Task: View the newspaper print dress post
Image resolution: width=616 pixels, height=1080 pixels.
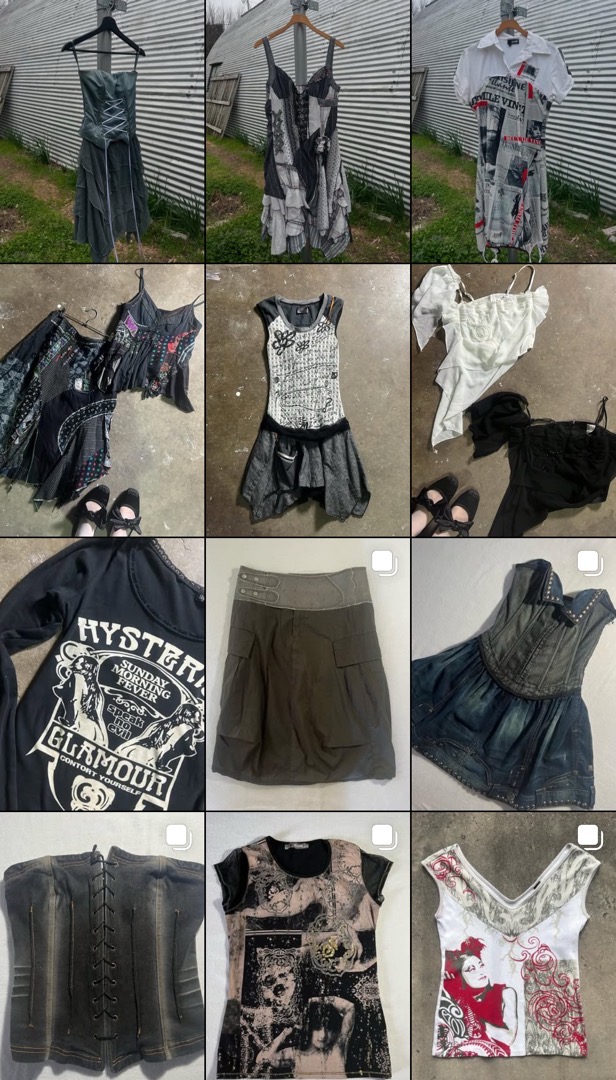Action: 513,131
